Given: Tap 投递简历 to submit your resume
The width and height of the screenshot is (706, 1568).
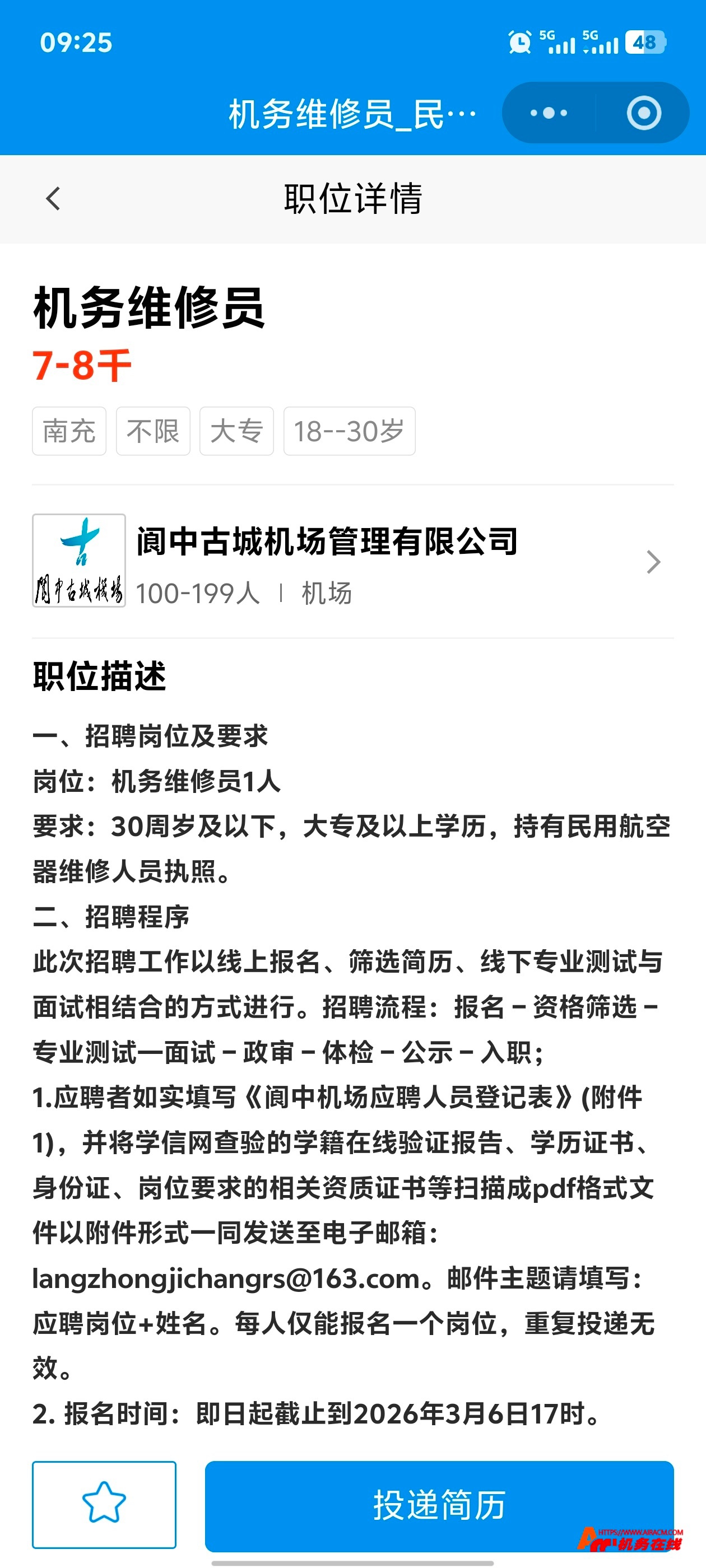Looking at the screenshot, I should (x=439, y=1504).
